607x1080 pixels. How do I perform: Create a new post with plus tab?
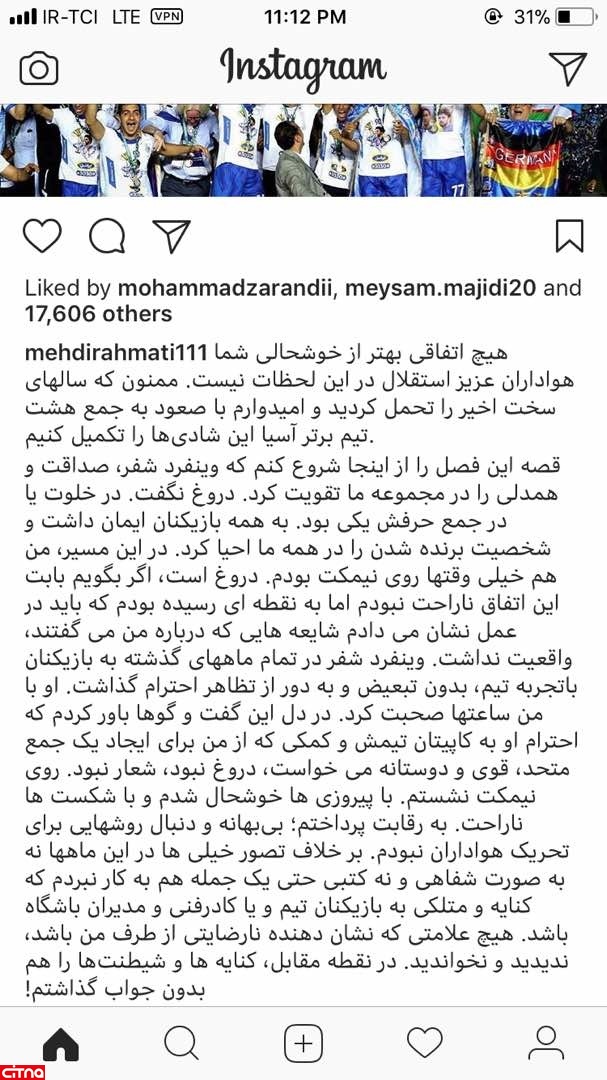click(303, 1043)
